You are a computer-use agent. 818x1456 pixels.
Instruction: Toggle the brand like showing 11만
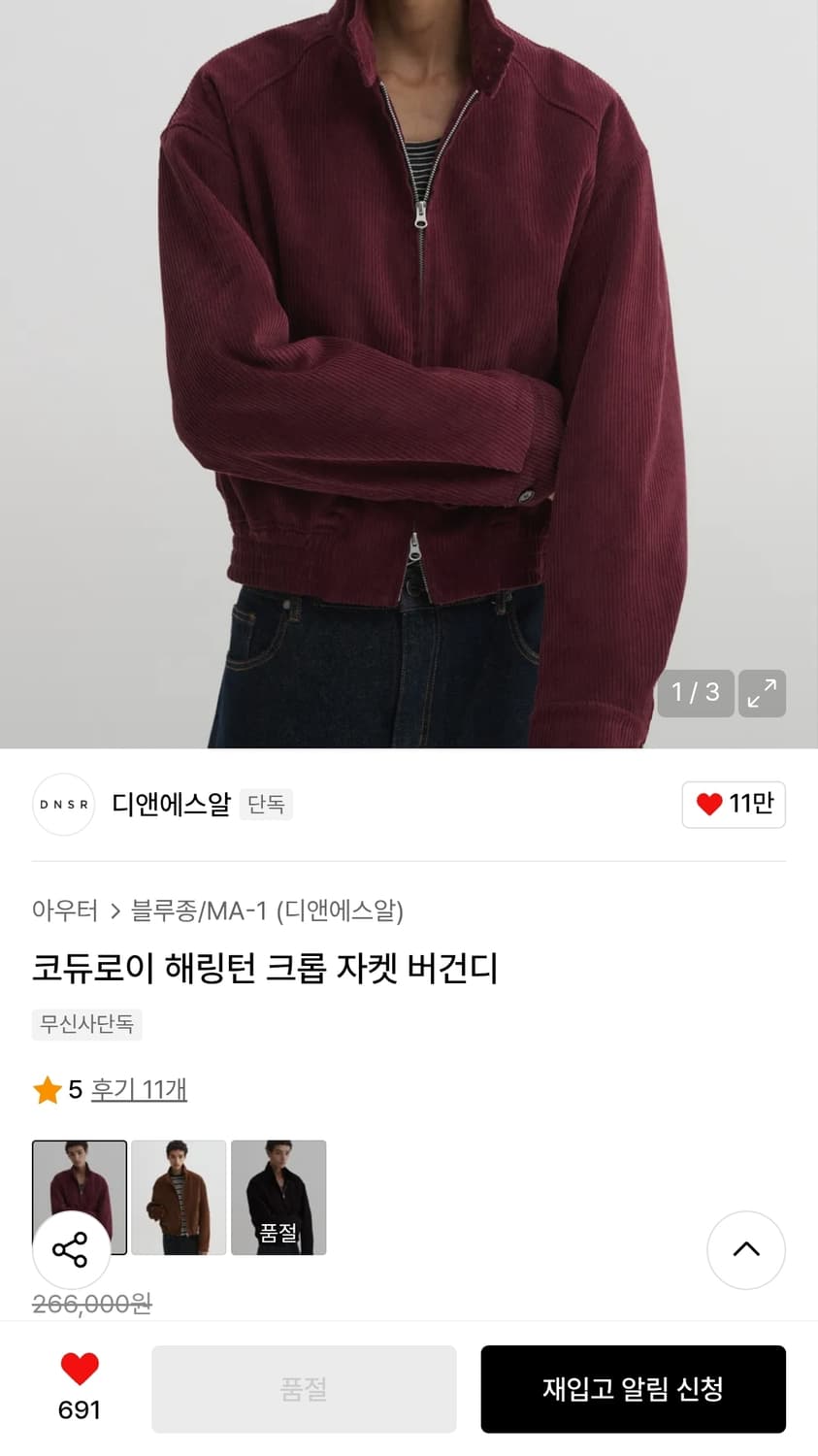[x=734, y=805]
